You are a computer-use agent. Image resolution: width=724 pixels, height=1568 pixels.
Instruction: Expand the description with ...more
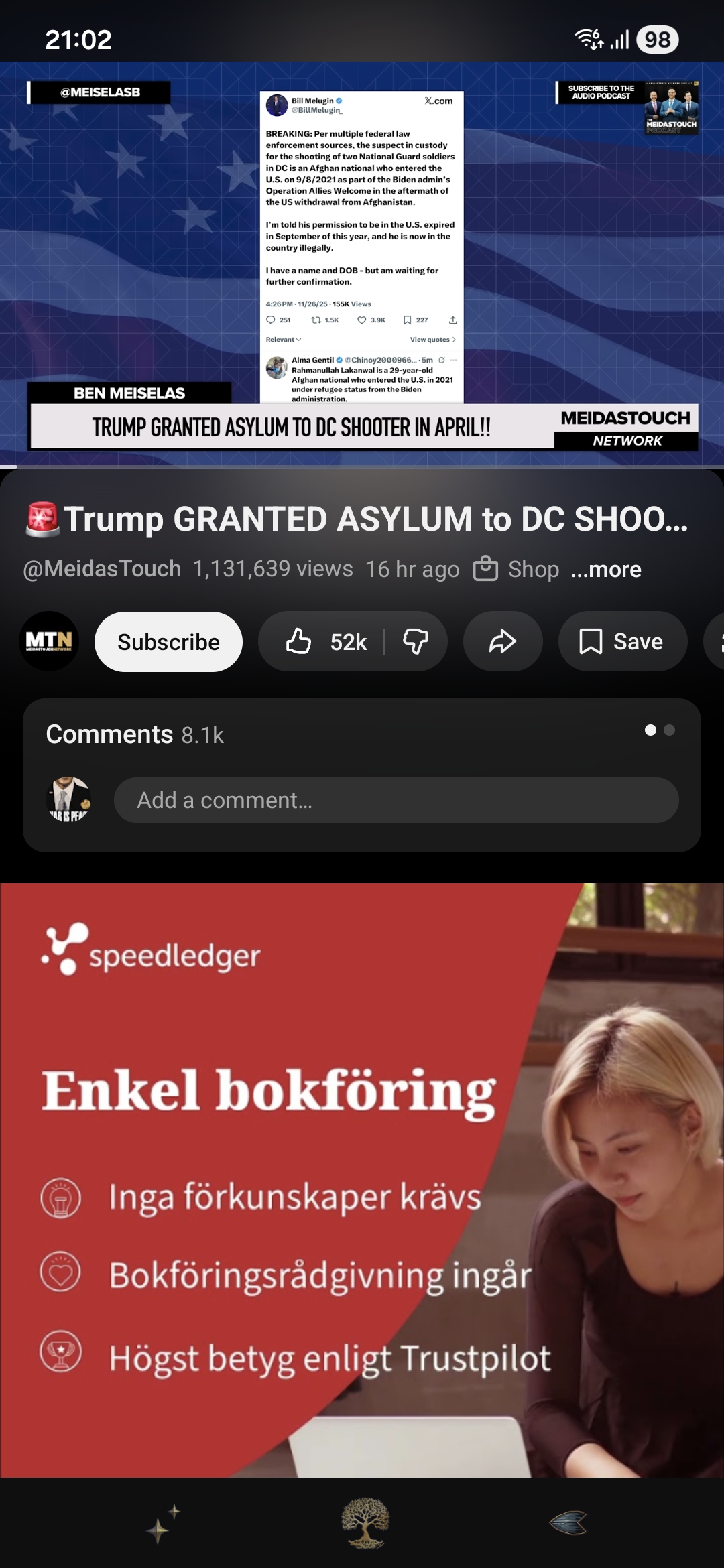[x=606, y=570]
